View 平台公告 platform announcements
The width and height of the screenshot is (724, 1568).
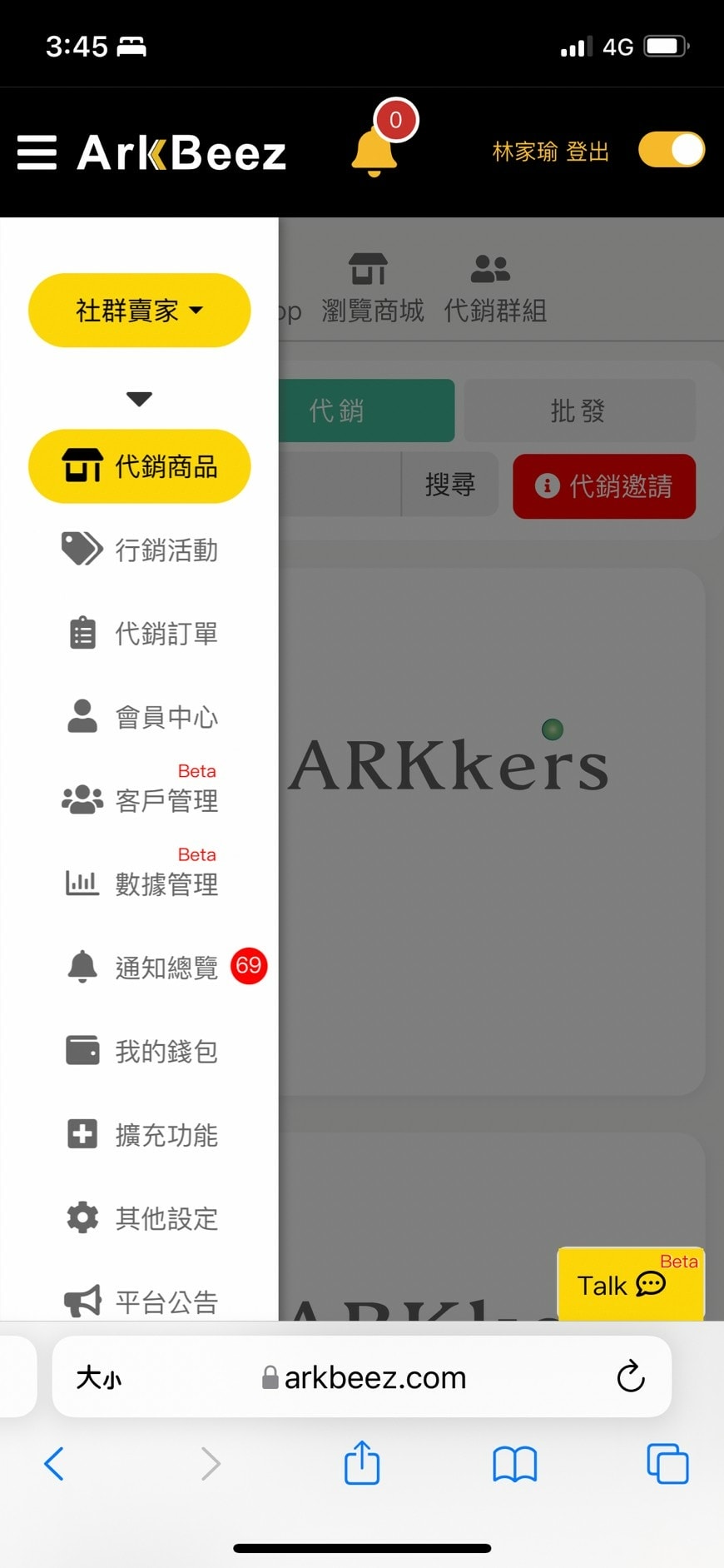140,1301
